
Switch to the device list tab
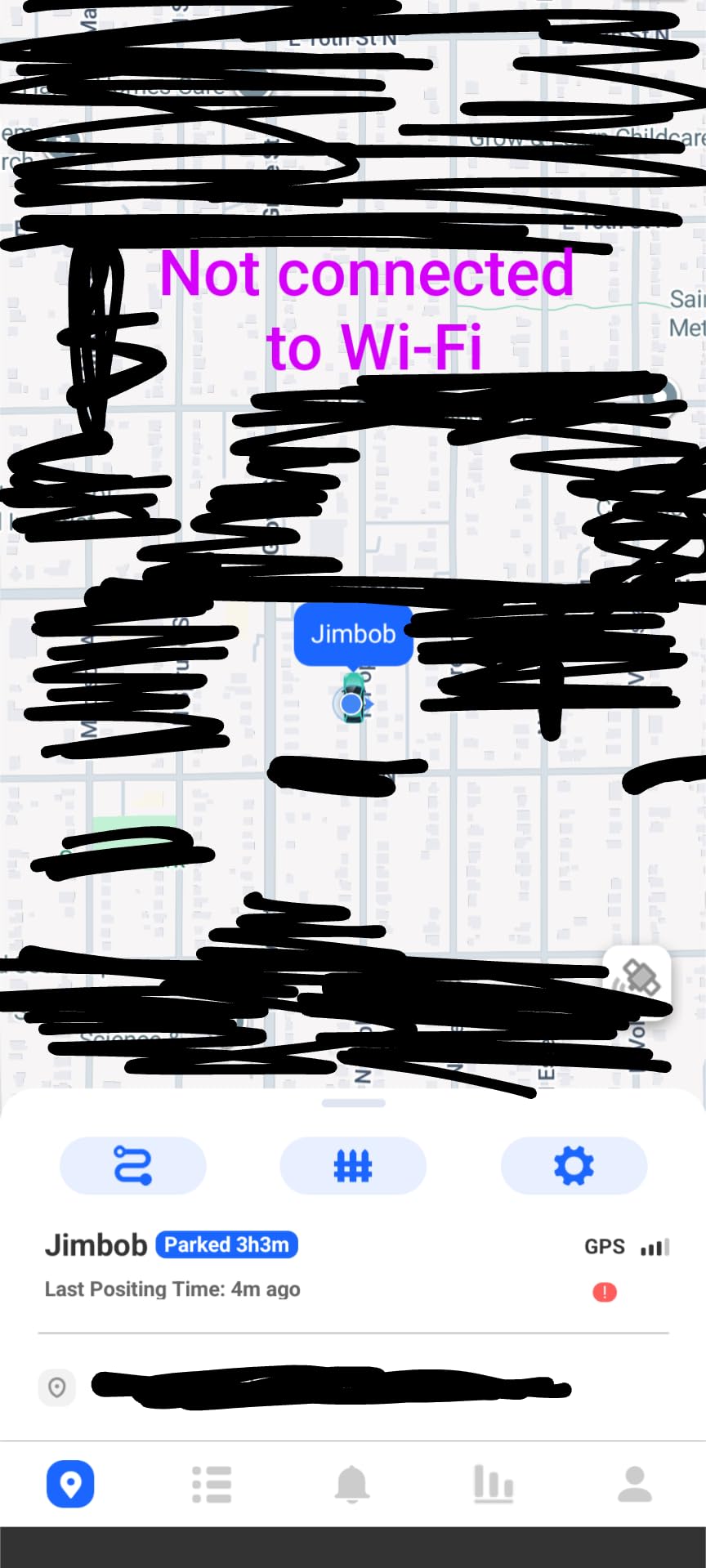coord(212,1484)
